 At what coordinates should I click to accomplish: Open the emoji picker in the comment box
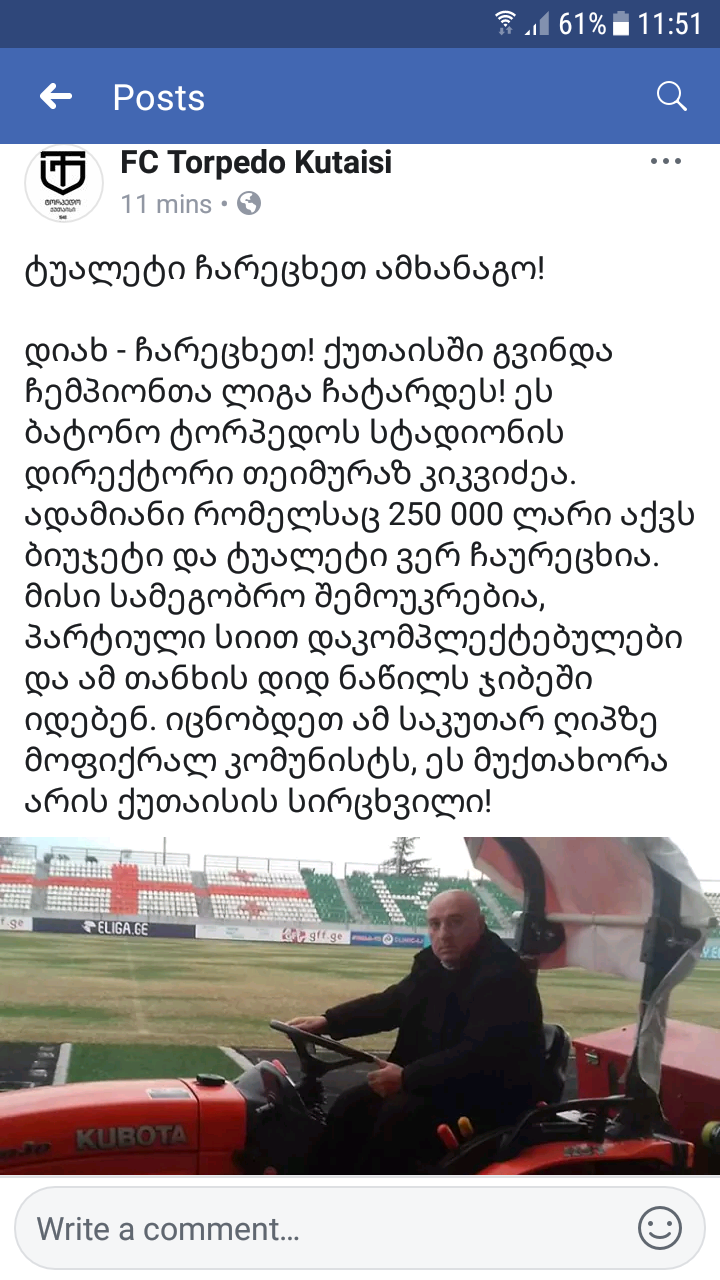[660, 1228]
